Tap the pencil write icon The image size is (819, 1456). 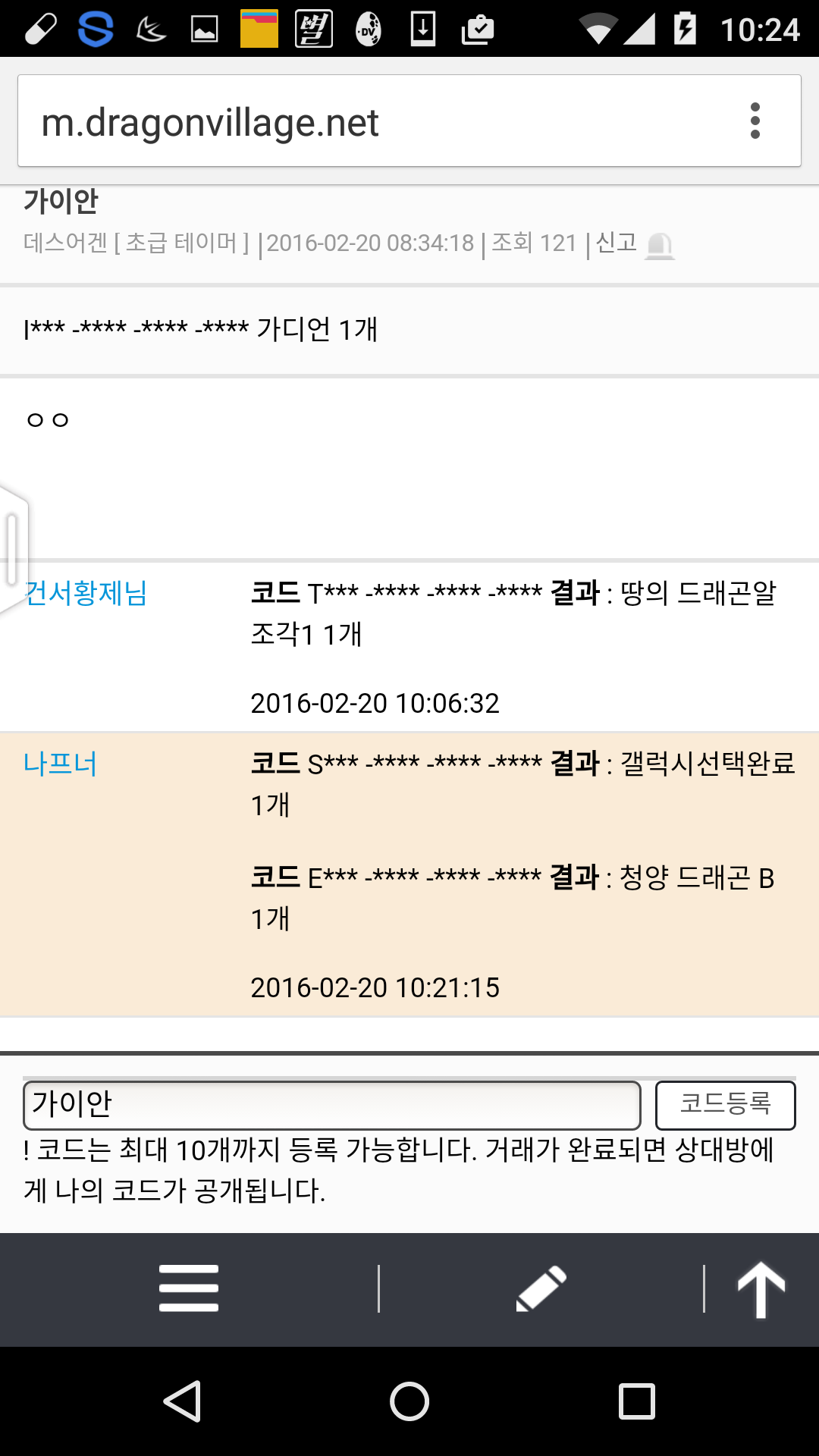coord(541,1288)
